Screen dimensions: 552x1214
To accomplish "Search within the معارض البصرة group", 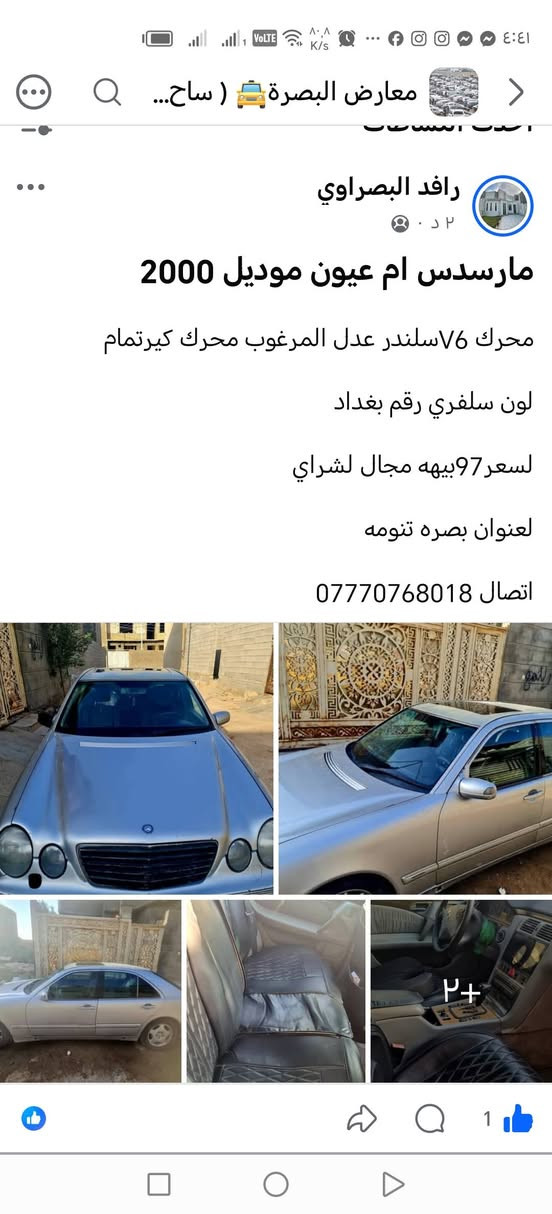I will (x=106, y=93).
